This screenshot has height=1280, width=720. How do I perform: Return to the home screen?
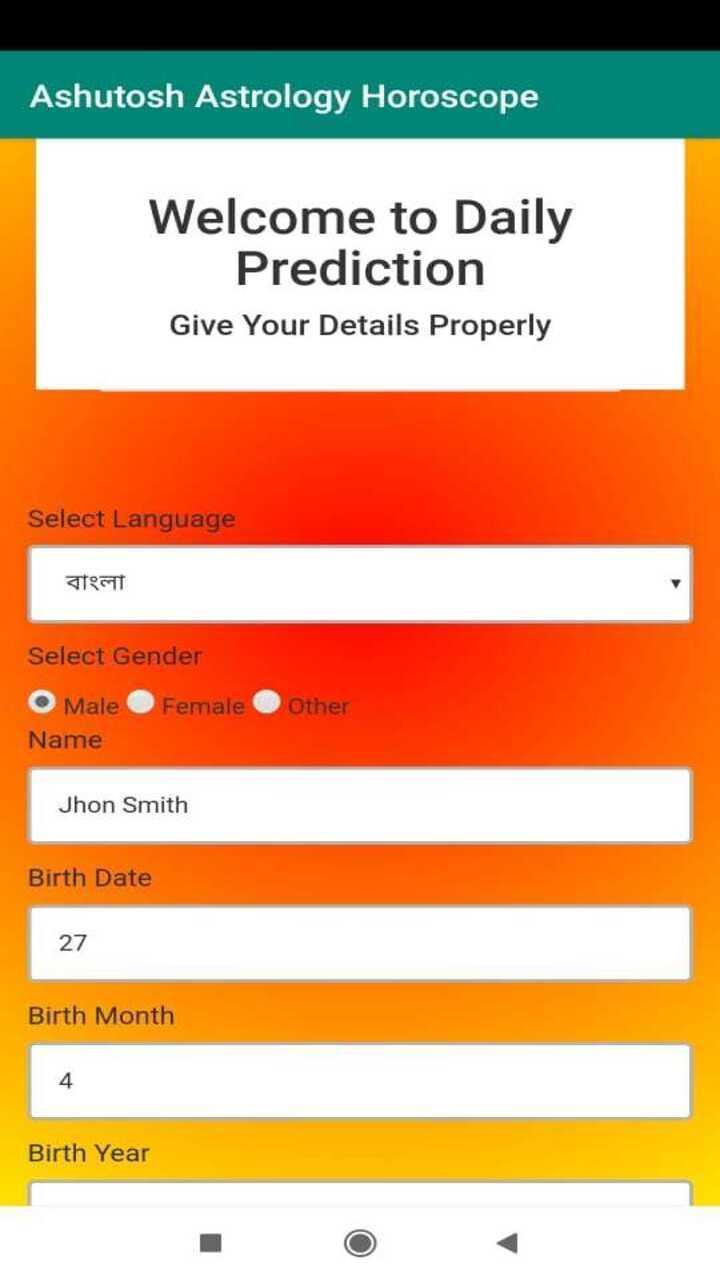point(360,1243)
